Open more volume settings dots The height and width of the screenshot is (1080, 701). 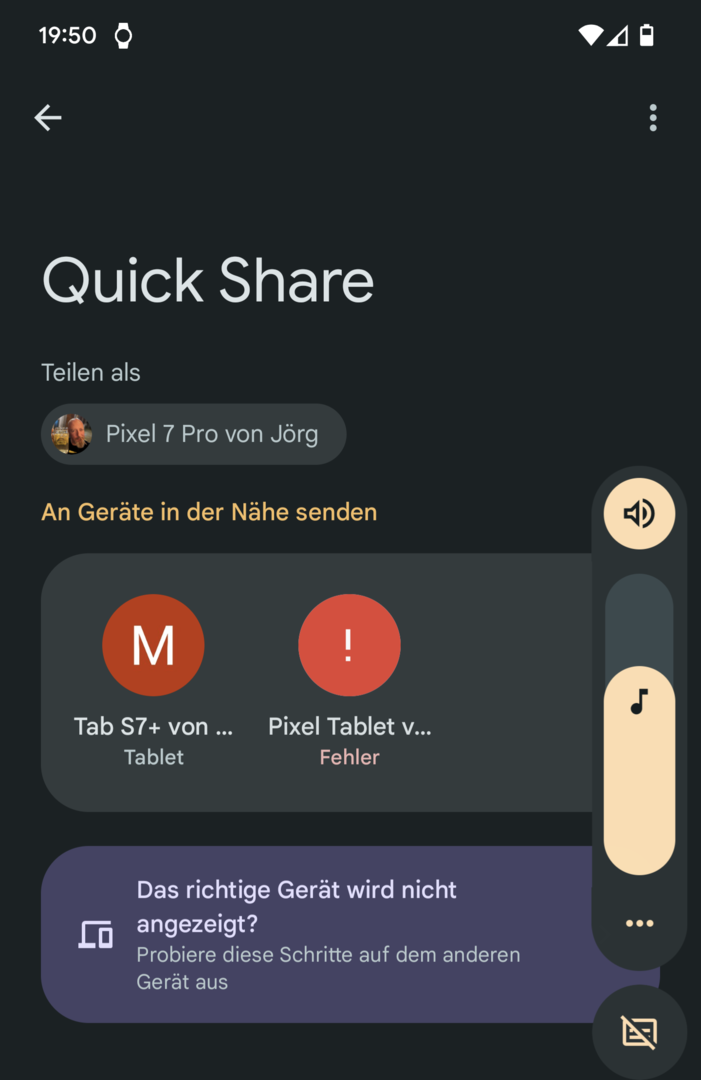pyautogui.click(x=639, y=923)
